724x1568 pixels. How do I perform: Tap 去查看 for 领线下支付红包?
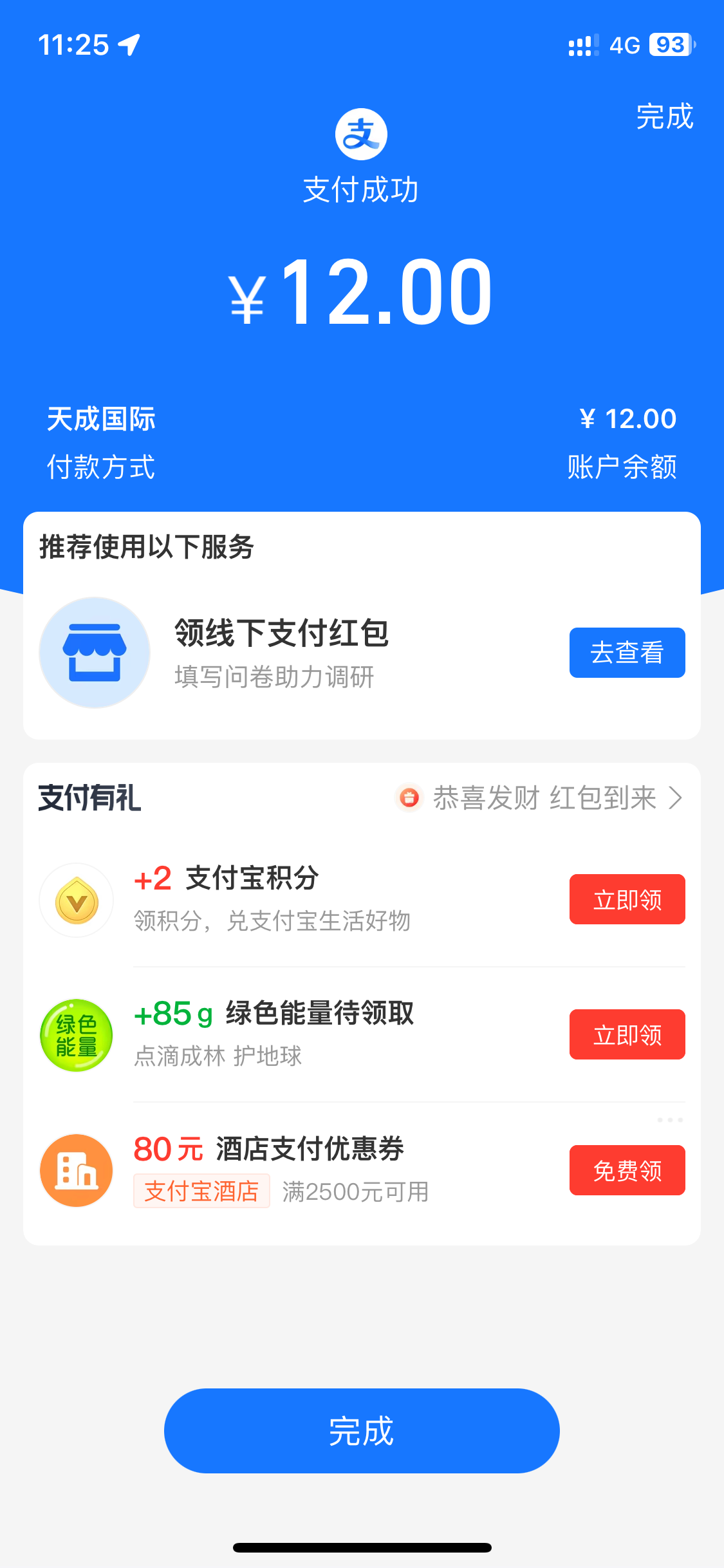(627, 652)
